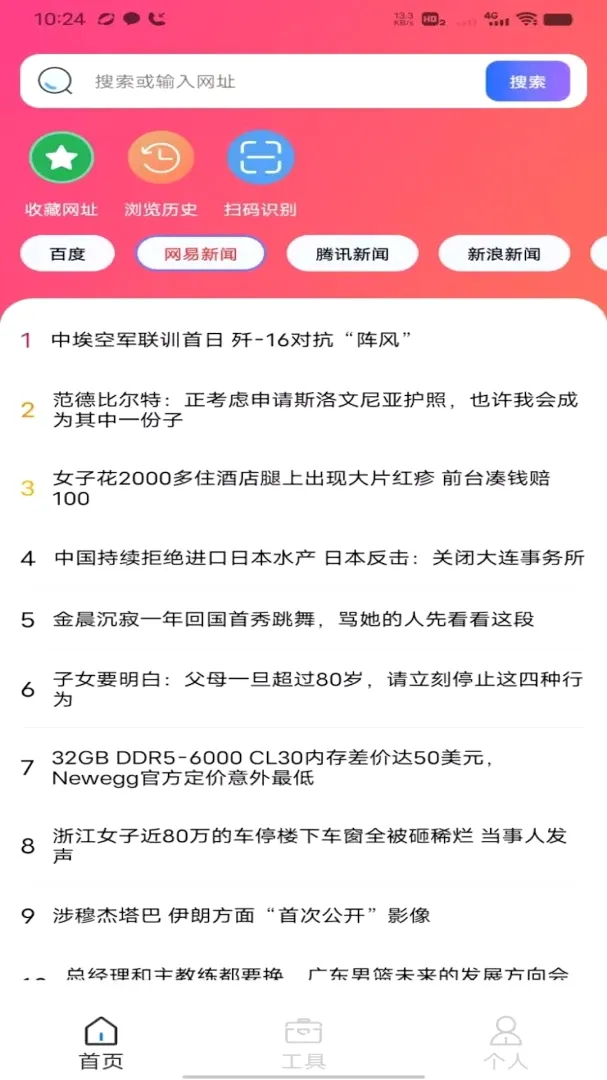Open news item 1 about 中埃空军联训
The image size is (607, 1080).
(303, 340)
